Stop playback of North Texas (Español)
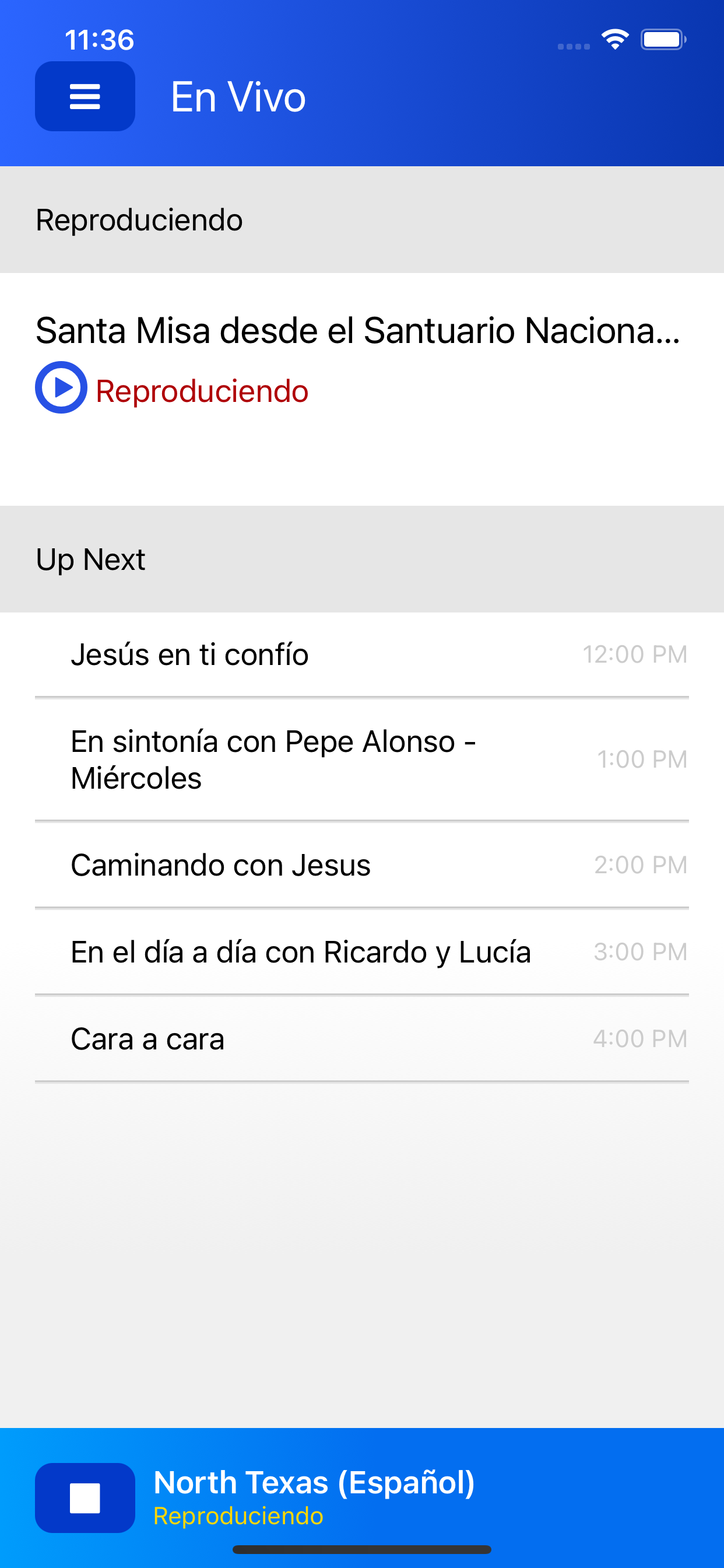Viewport: 724px width, 1568px height. pyautogui.click(x=85, y=1497)
